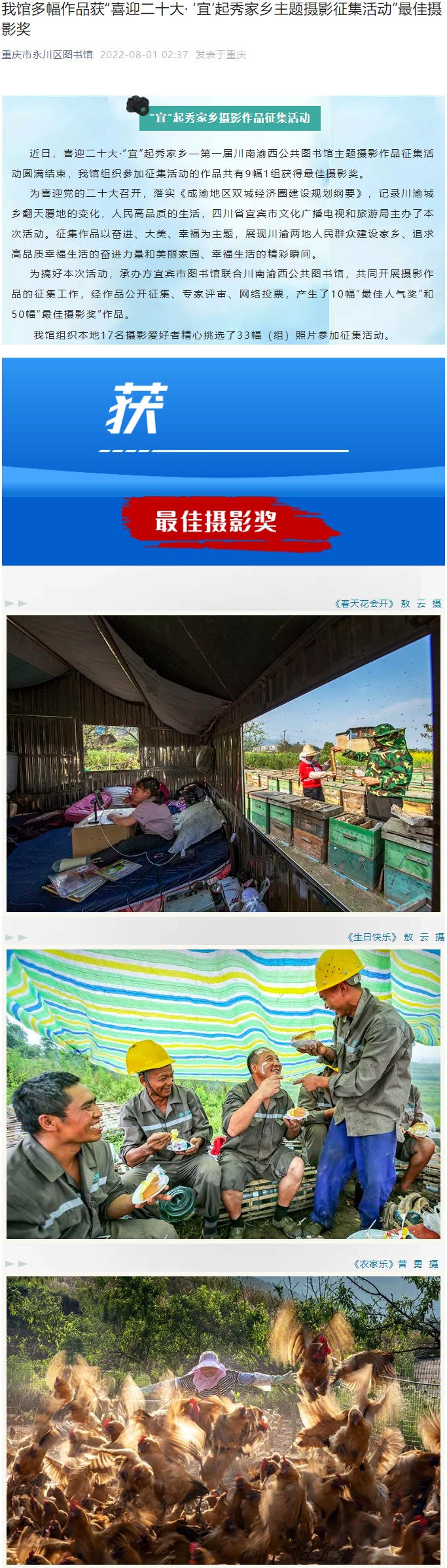Open the 生日快乐 workers photo
Image resolution: width=447 pixels, height=1568 pixels.
pyautogui.click(x=223, y=1094)
